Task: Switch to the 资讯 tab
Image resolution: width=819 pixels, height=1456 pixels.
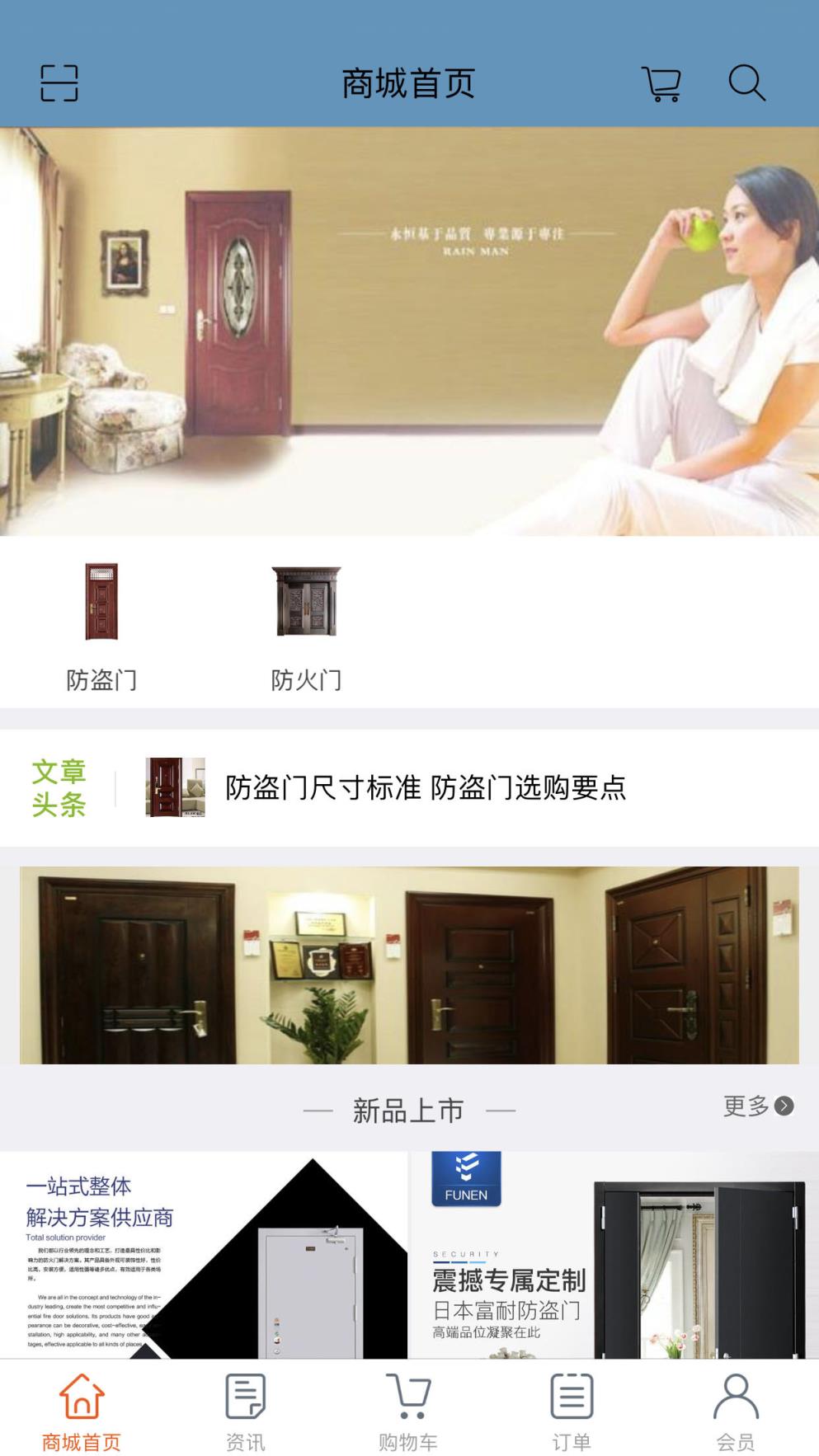Action: tap(245, 1410)
